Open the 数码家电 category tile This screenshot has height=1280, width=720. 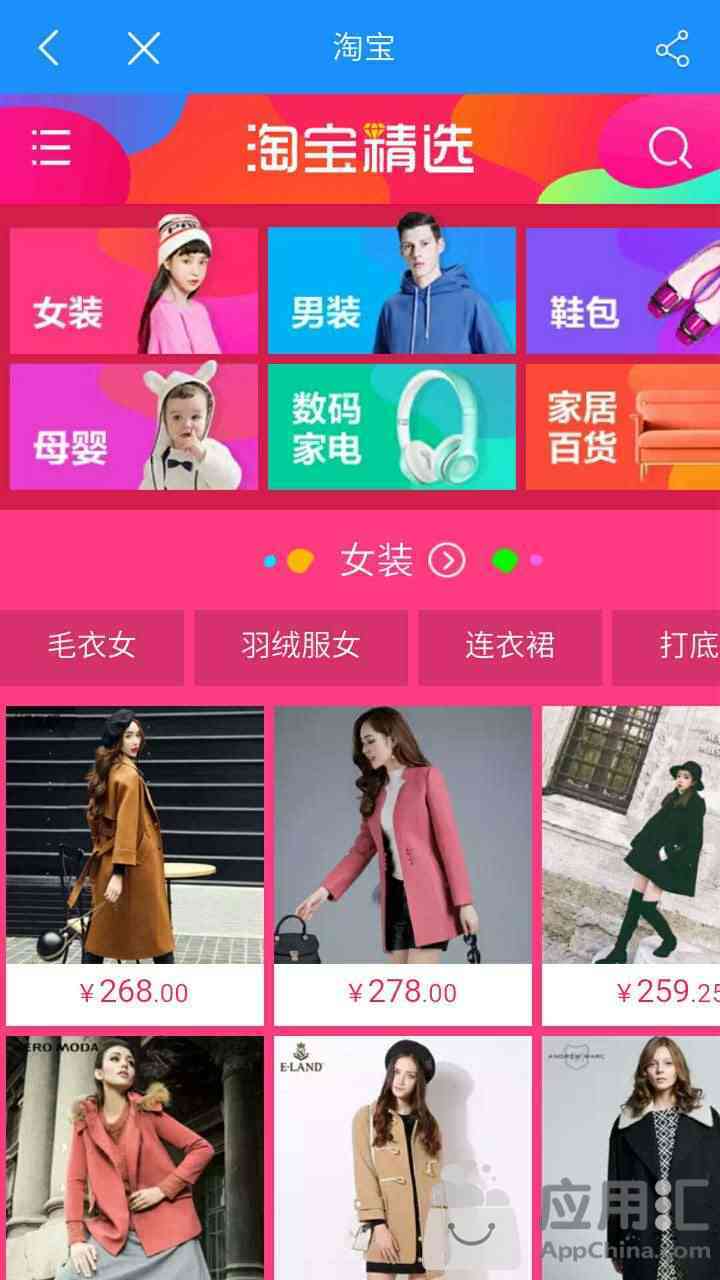click(392, 427)
